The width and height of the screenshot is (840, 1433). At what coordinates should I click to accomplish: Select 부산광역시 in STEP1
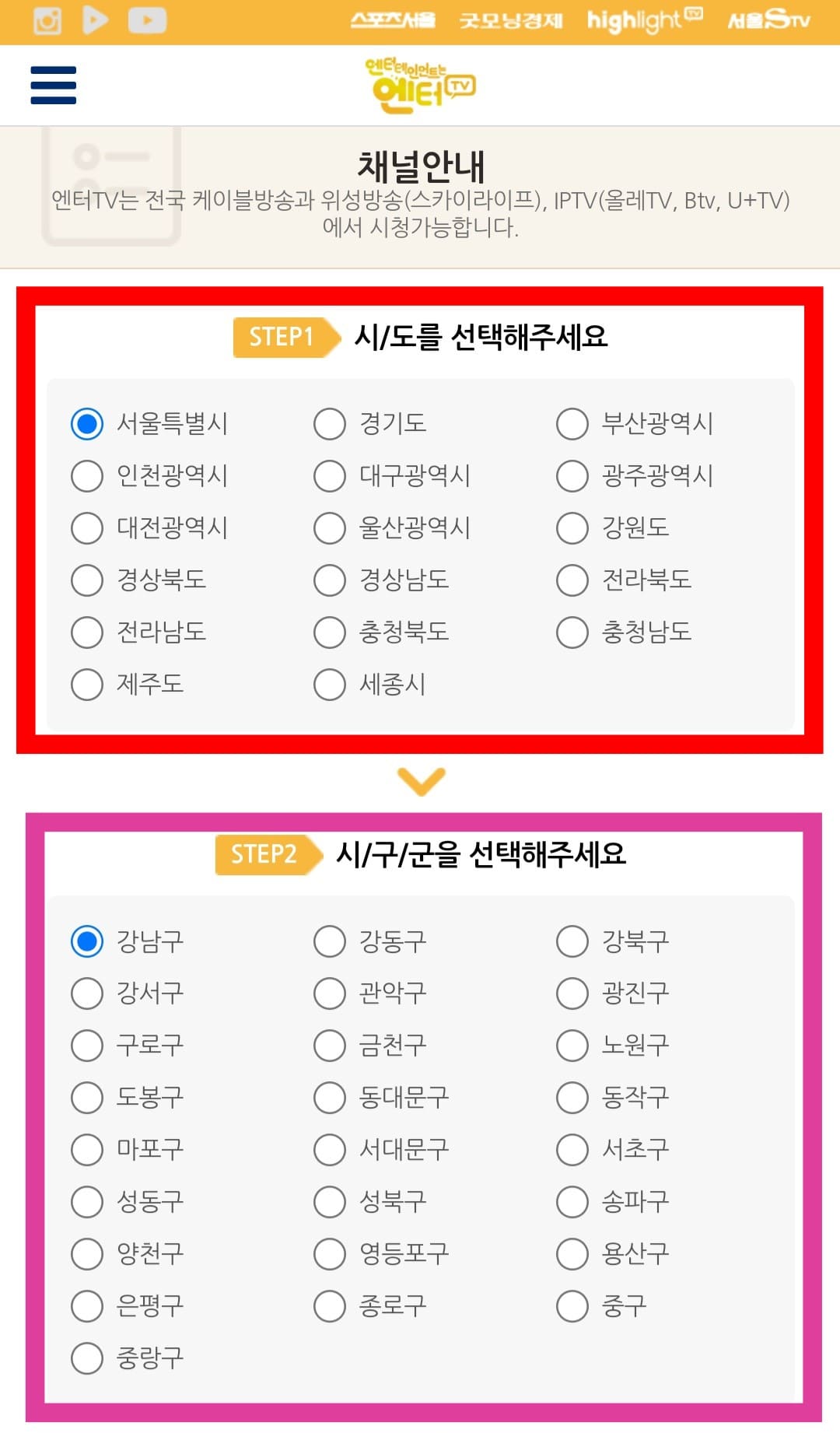point(572,424)
